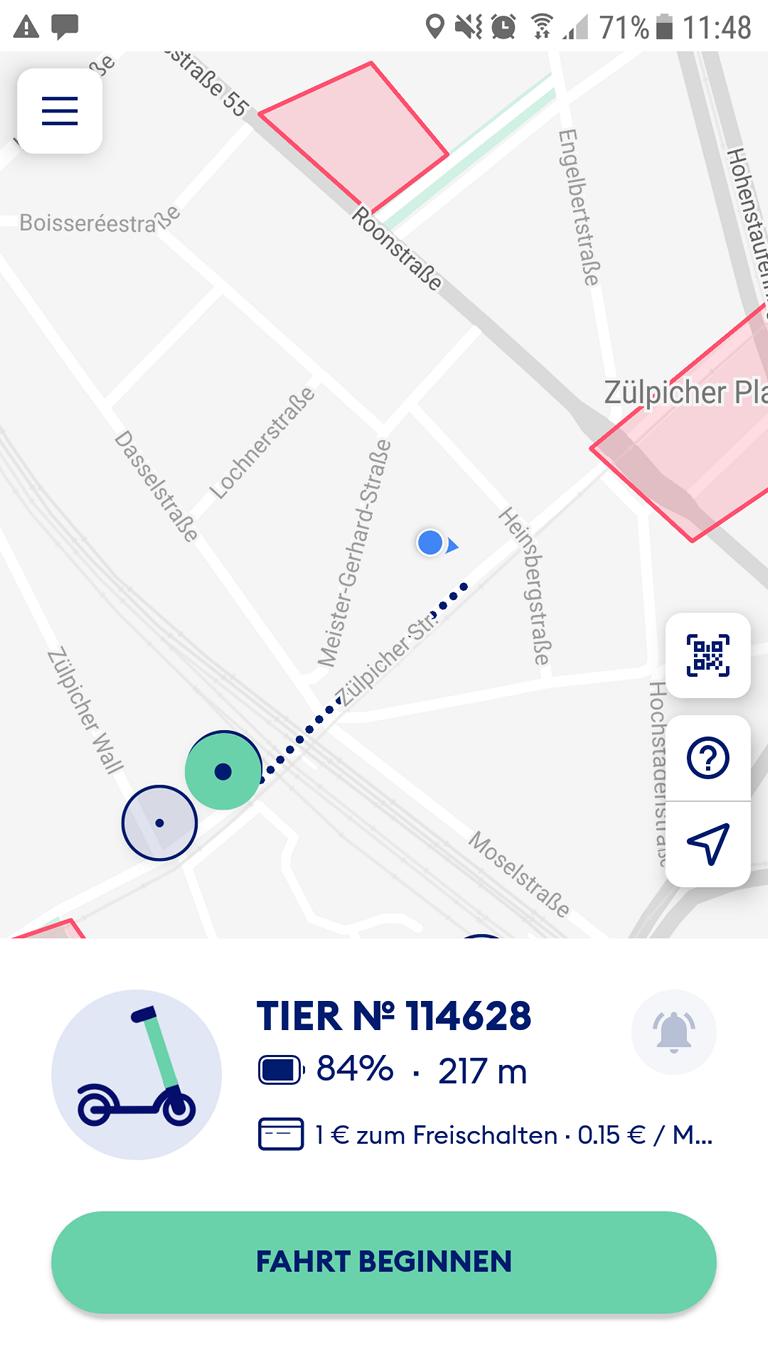Screen dimensions: 768x1365
Task: Scan a scooter QR code
Action: [708, 656]
